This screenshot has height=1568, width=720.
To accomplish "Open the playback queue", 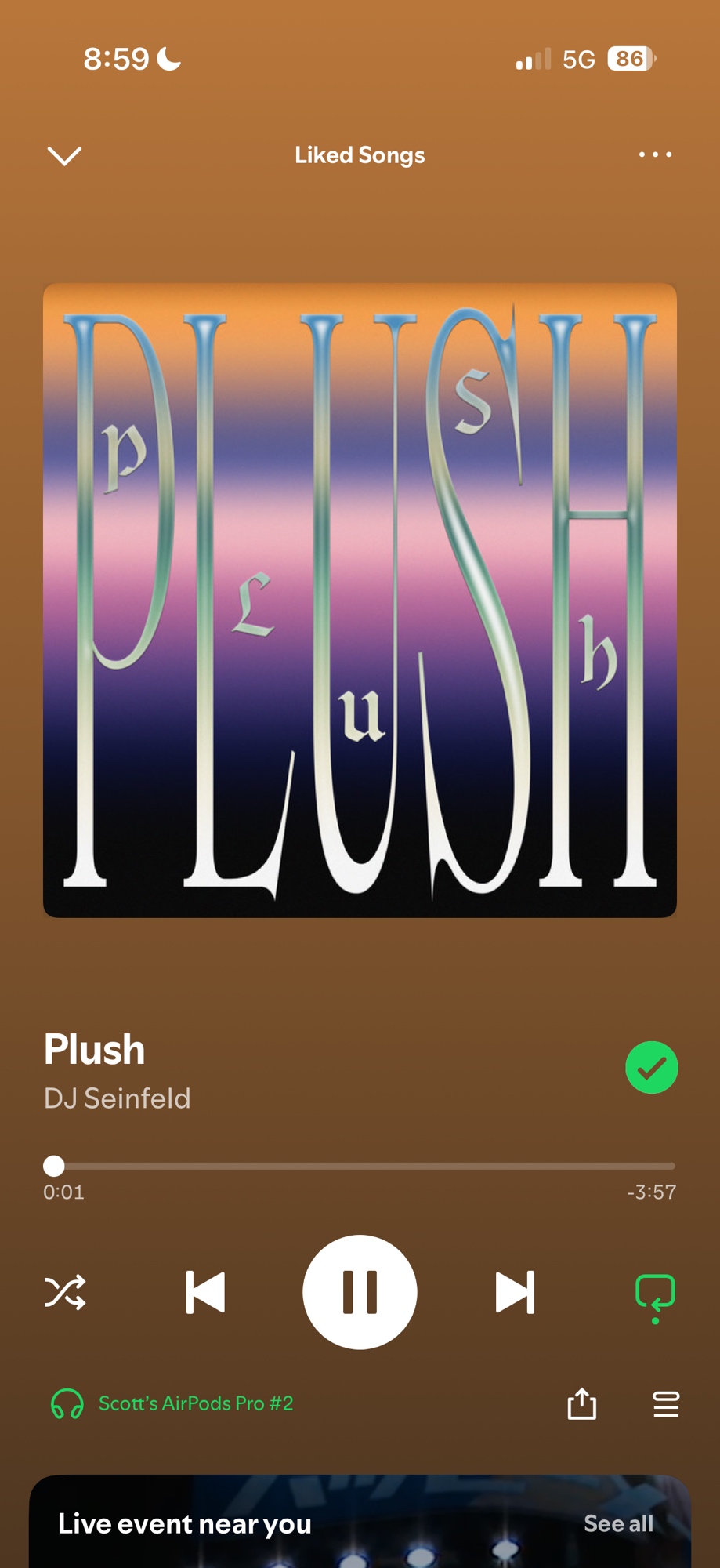I will (666, 1403).
